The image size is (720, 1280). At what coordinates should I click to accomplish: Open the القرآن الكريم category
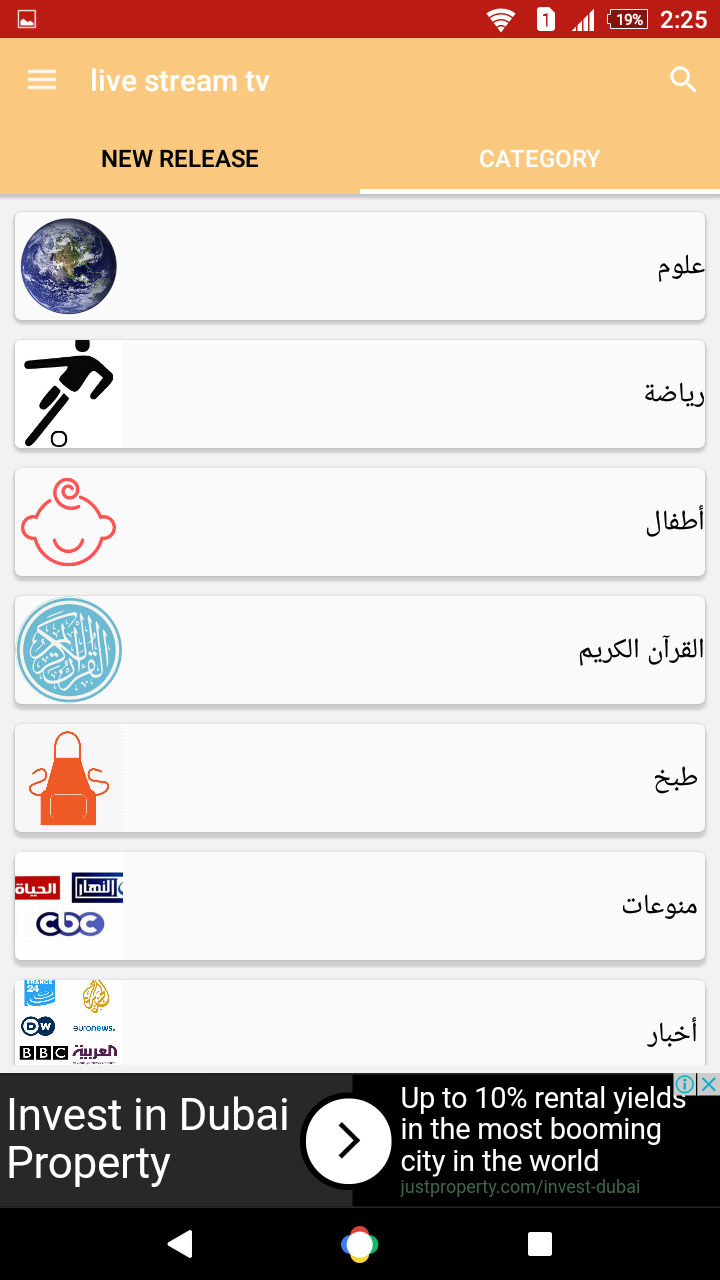(360, 650)
